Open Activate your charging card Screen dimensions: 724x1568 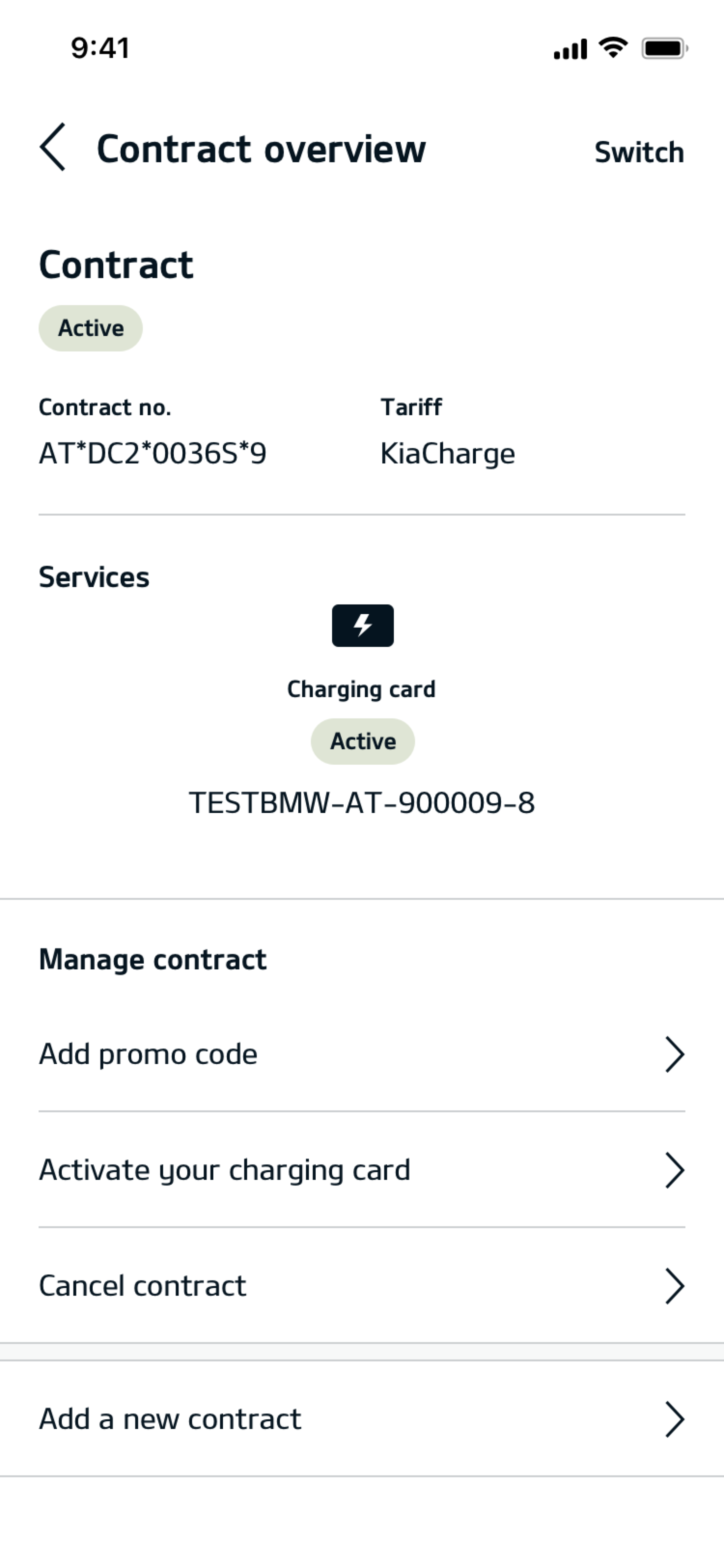tap(361, 1170)
